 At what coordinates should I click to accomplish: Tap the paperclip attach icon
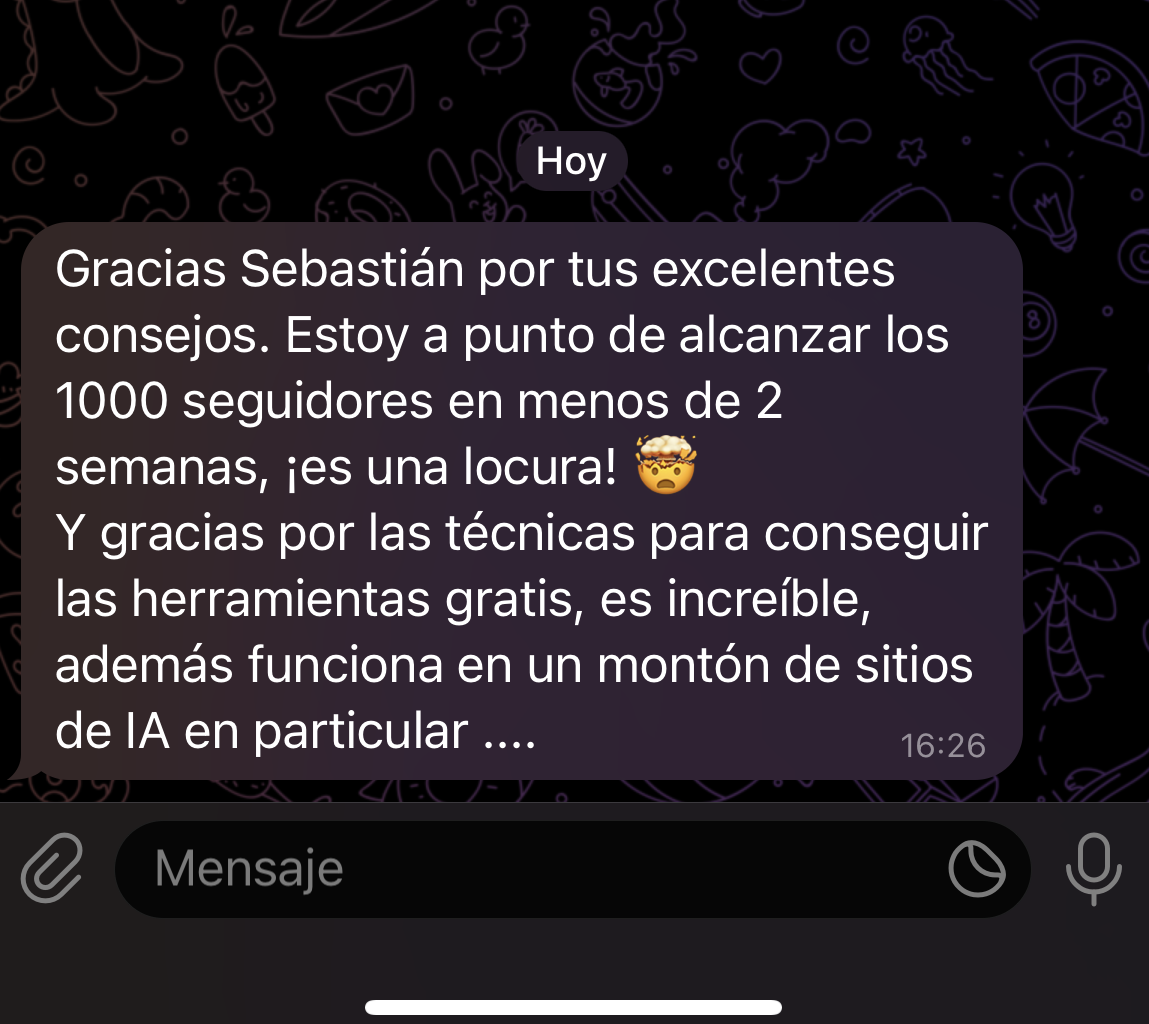52,868
